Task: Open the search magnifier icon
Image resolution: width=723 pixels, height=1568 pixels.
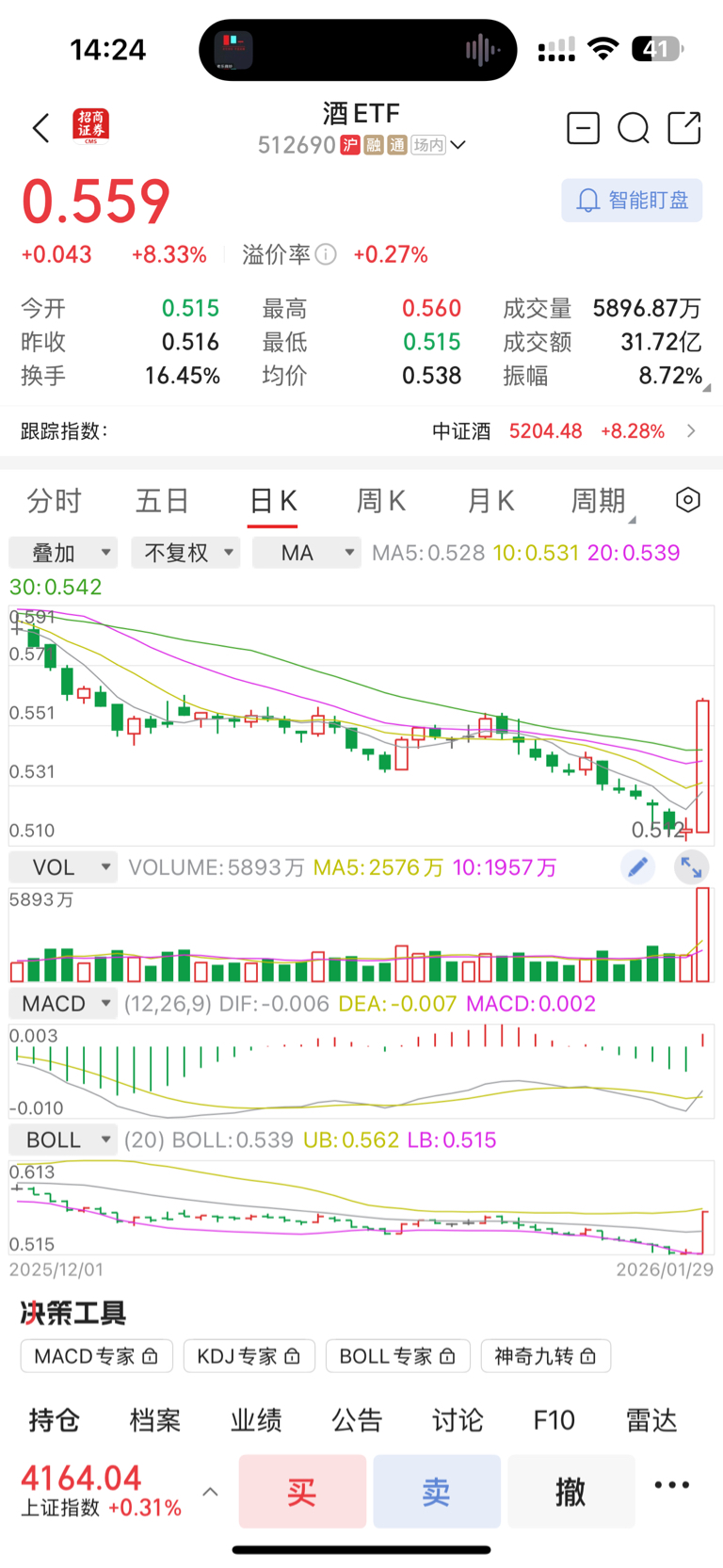Action: 634,128
